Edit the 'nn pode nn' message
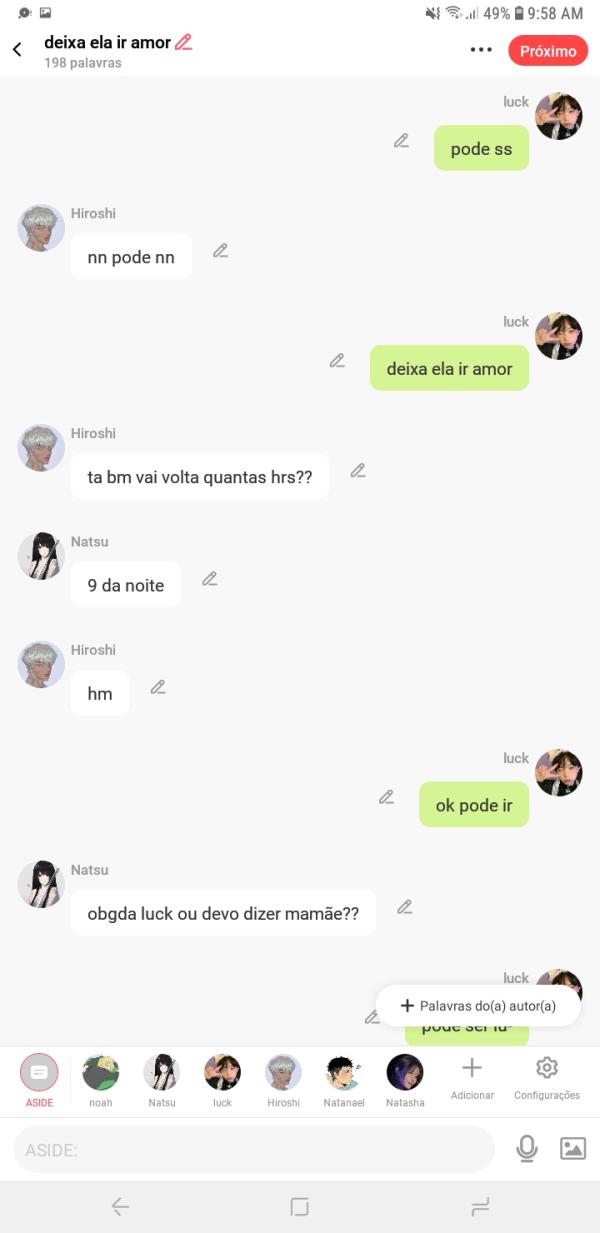 (x=221, y=250)
